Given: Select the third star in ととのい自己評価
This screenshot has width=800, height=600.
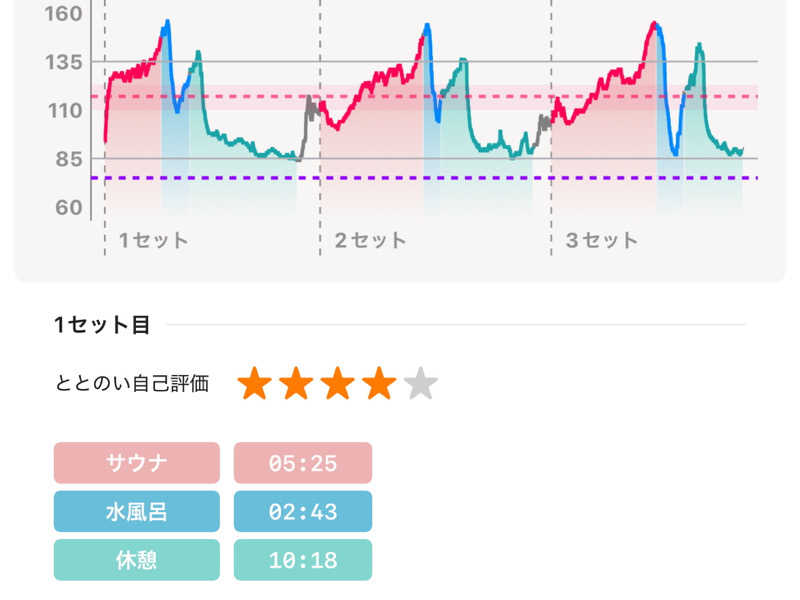Looking at the screenshot, I should tap(337, 383).
